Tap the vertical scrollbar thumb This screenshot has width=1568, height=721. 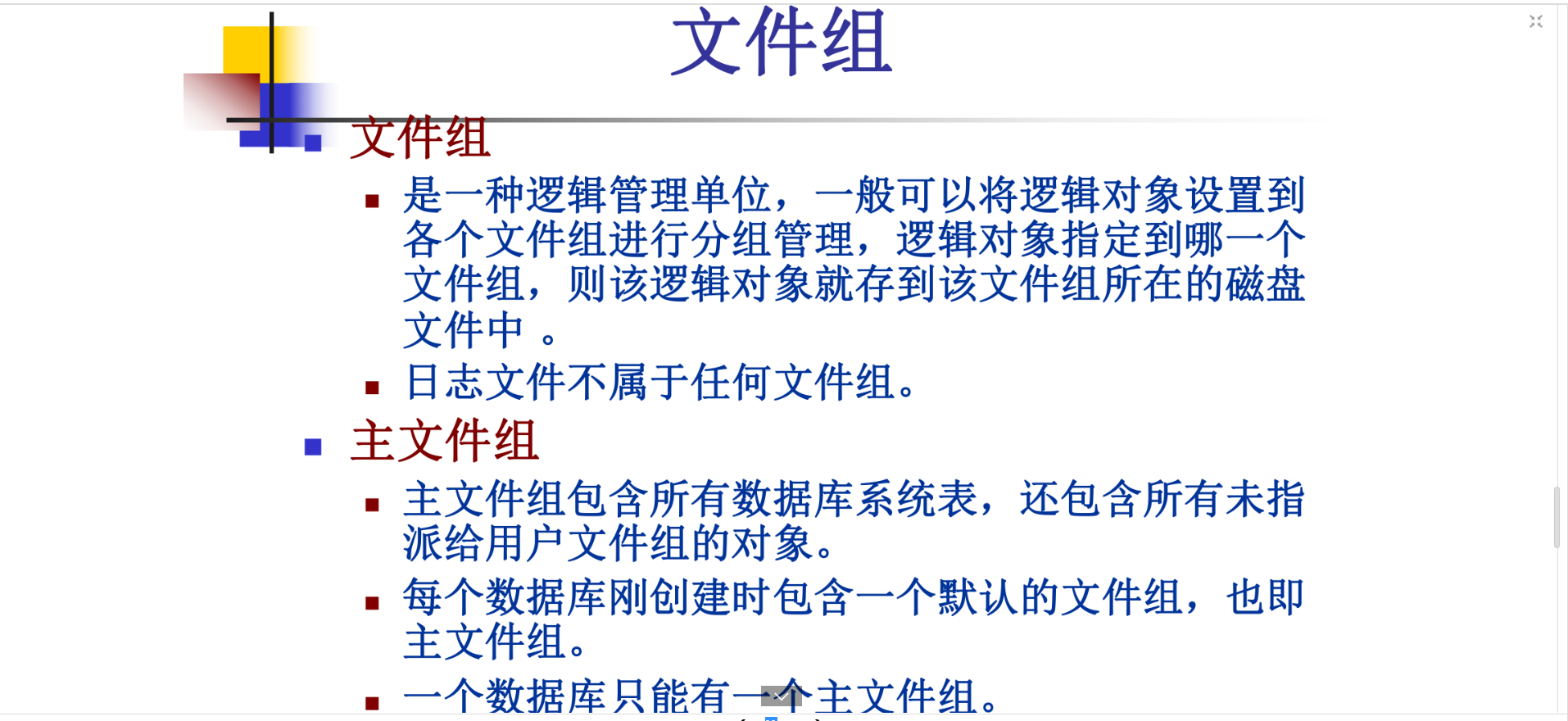[x=1557, y=517]
